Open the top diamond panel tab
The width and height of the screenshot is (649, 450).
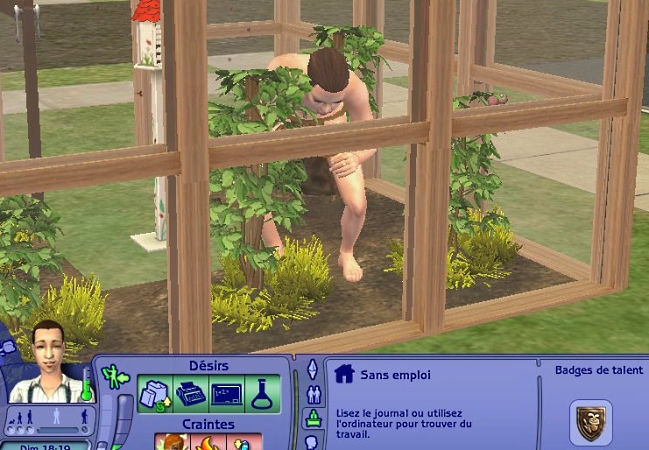pos(311,369)
